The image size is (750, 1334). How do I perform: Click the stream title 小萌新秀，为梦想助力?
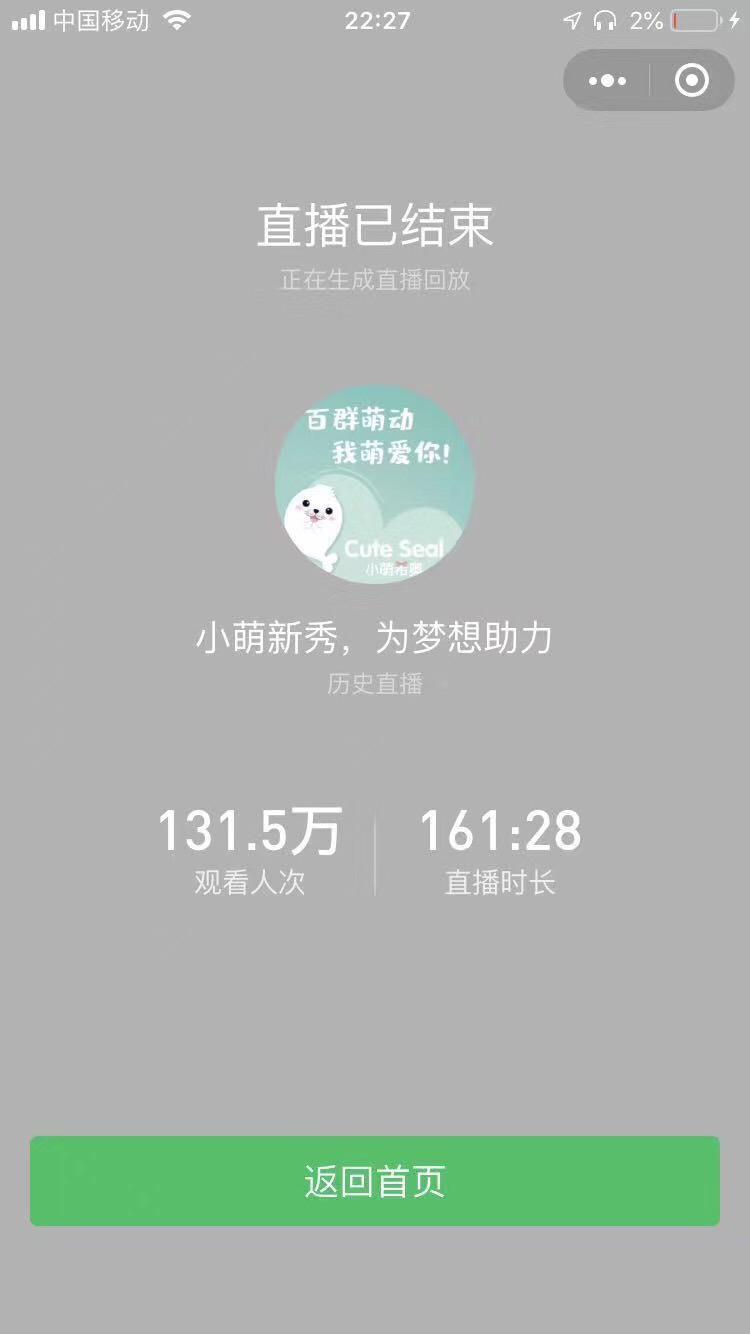point(375,637)
